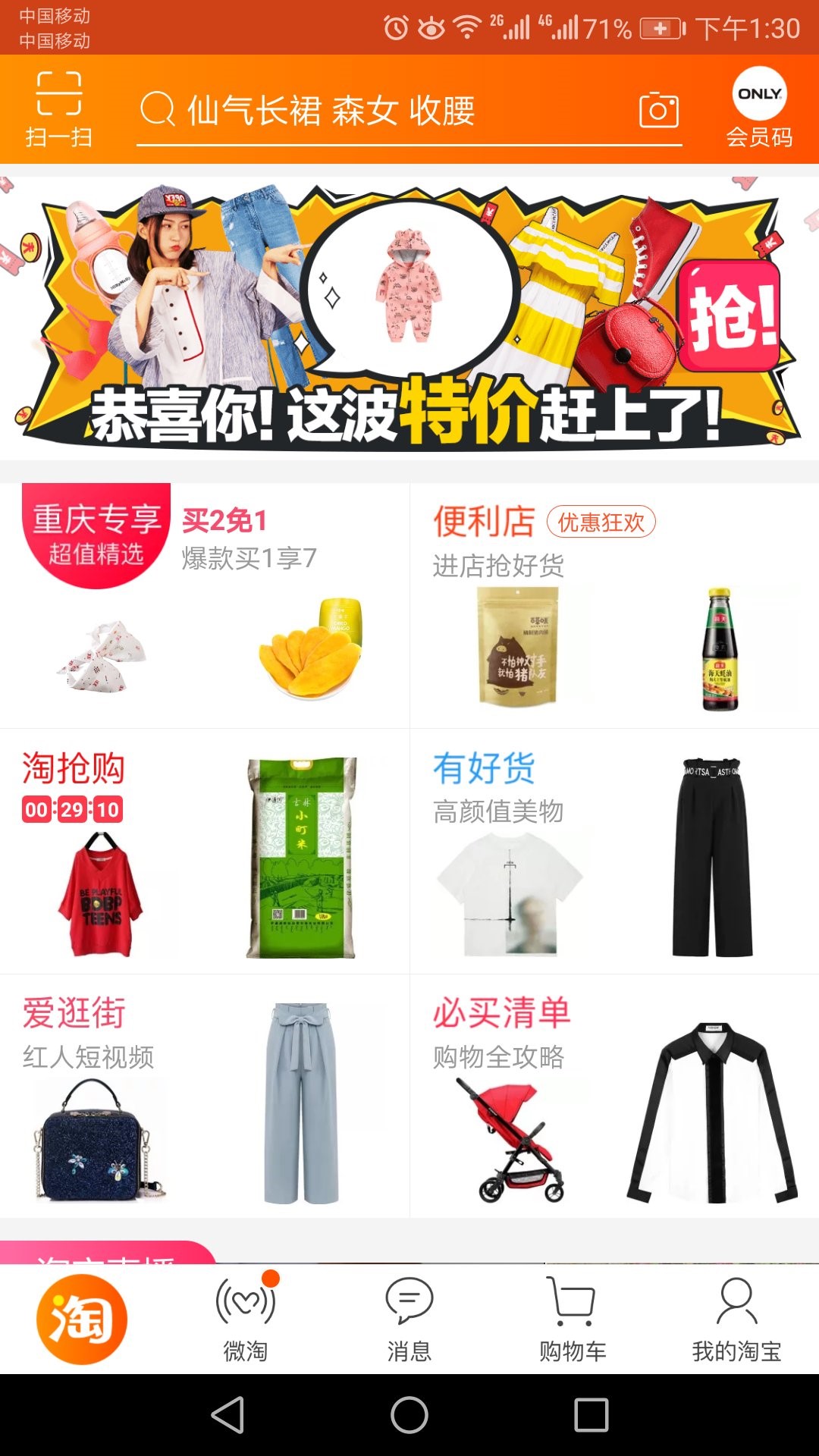Open the 扫一扫 scanner
The image size is (819, 1456).
[58, 108]
